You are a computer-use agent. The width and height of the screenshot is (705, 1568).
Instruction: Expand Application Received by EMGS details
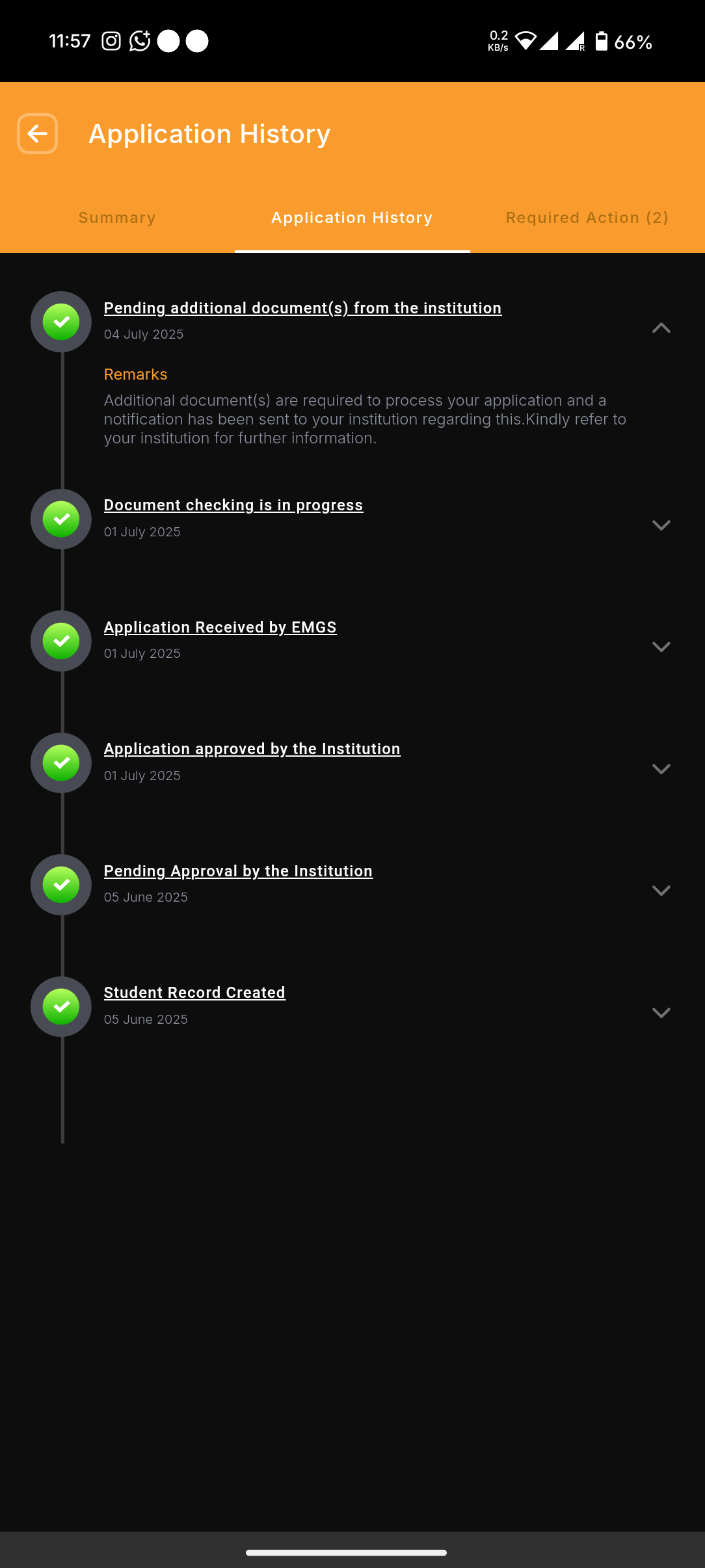(661, 647)
